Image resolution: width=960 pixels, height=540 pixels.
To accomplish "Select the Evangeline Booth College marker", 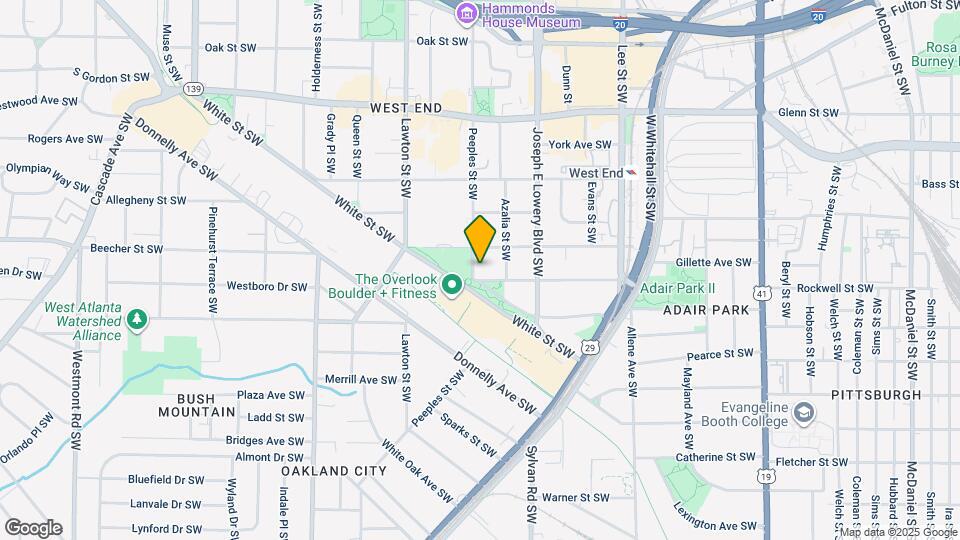I will [x=805, y=412].
